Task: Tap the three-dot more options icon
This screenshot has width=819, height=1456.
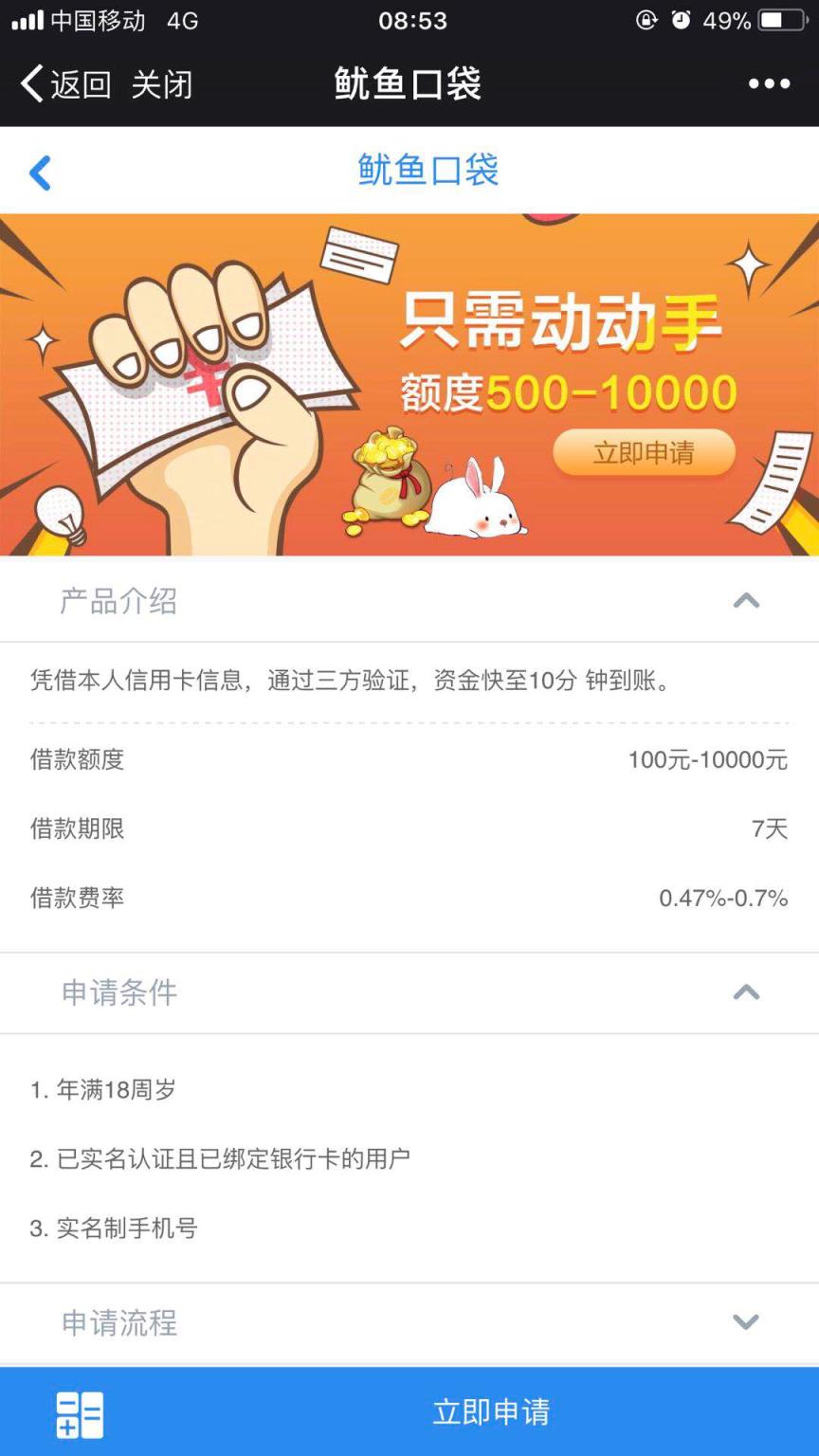Action: coord(768,83)
